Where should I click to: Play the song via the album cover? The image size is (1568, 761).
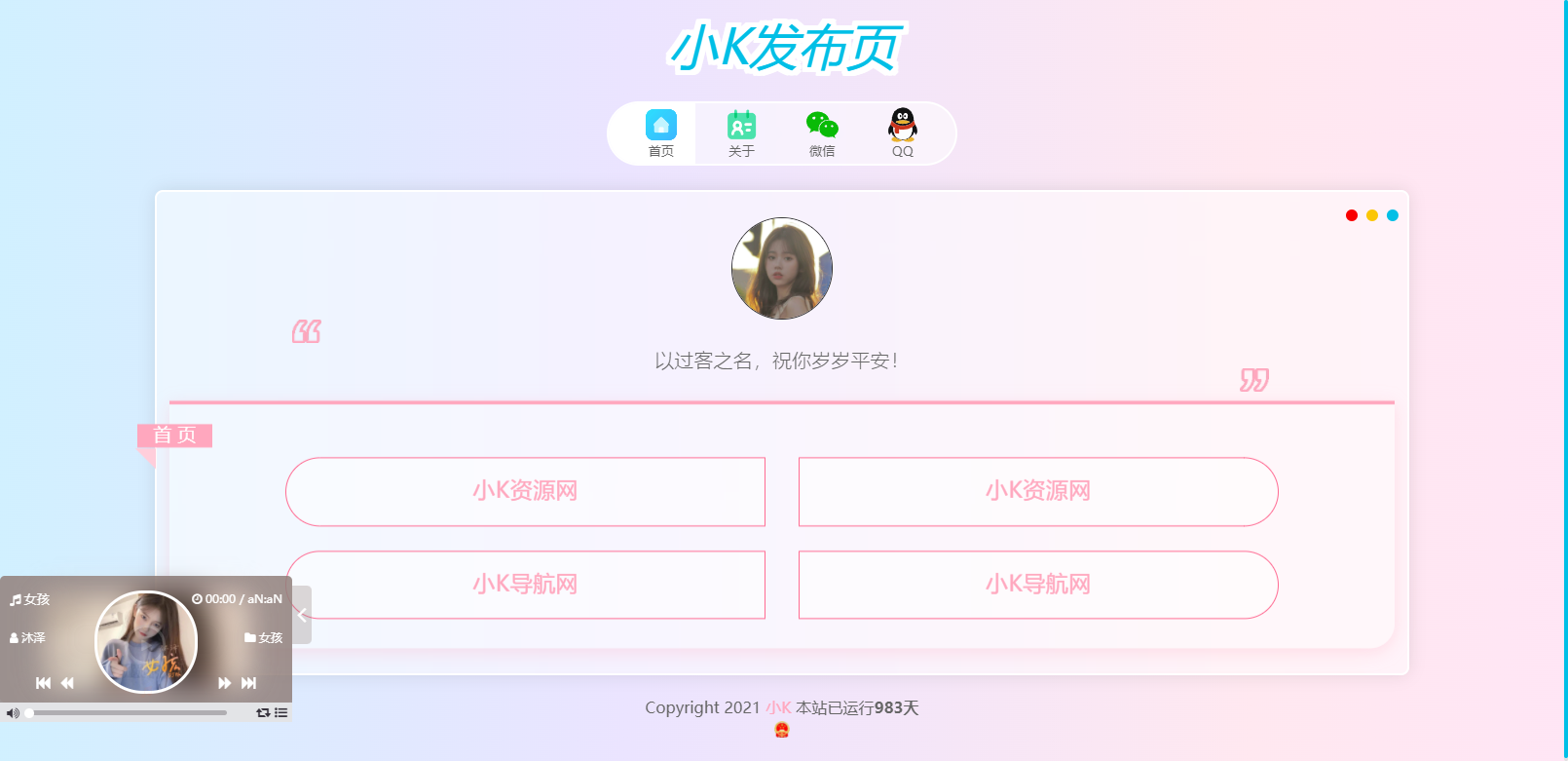click(146, 642)
